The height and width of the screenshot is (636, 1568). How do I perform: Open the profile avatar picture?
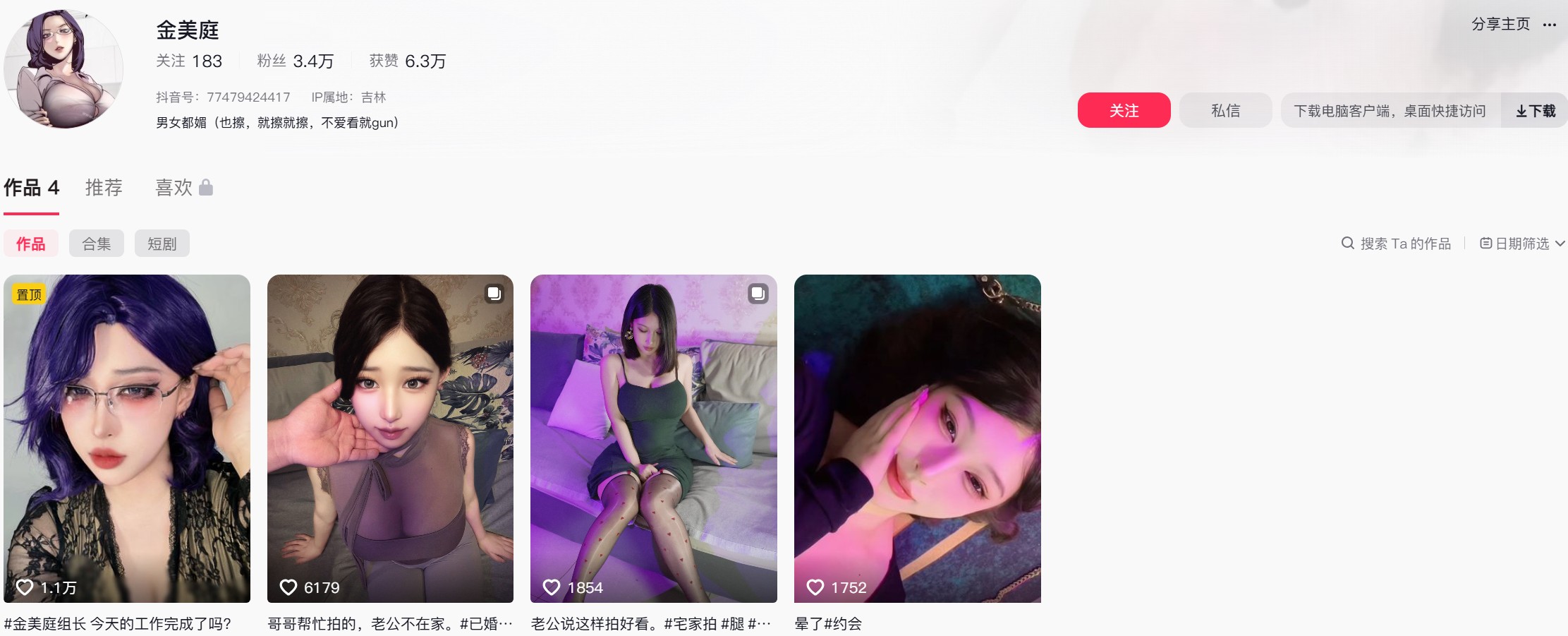coord(63,68)
